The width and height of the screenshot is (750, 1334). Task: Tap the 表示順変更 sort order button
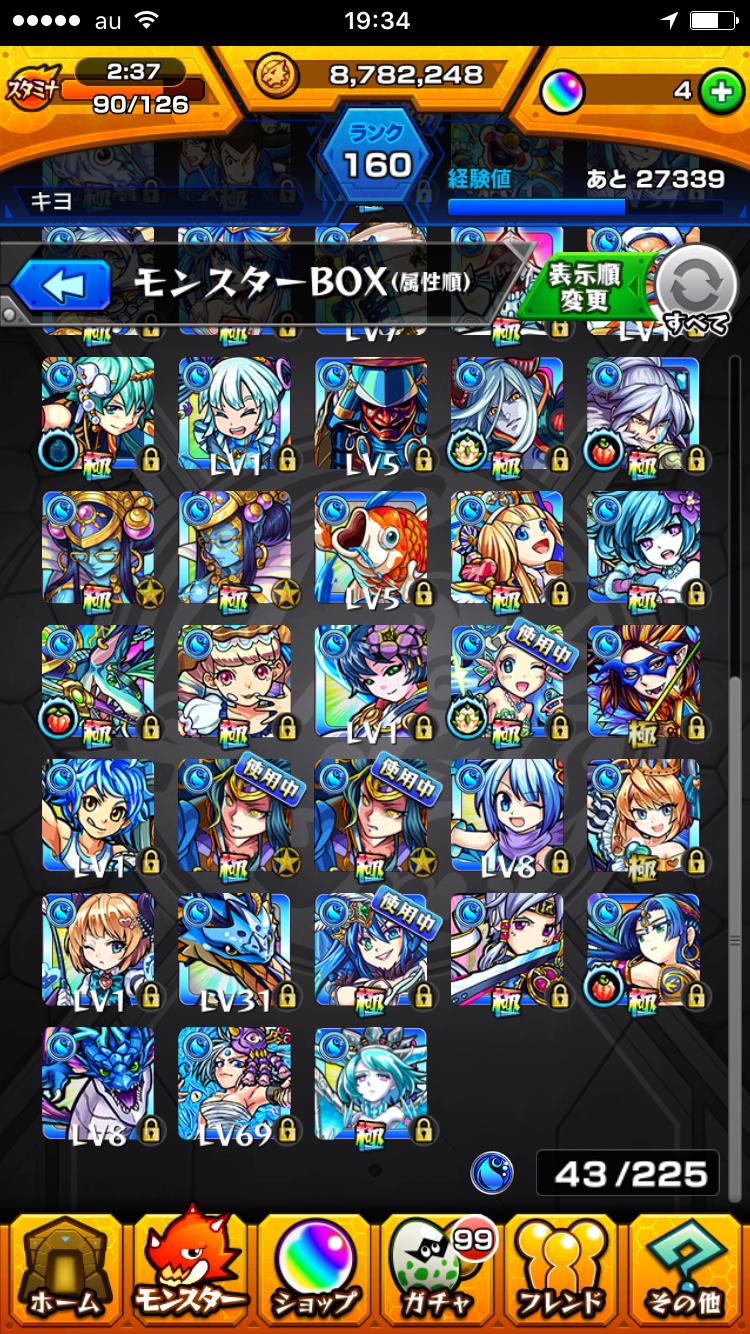(x=584, y=288)
